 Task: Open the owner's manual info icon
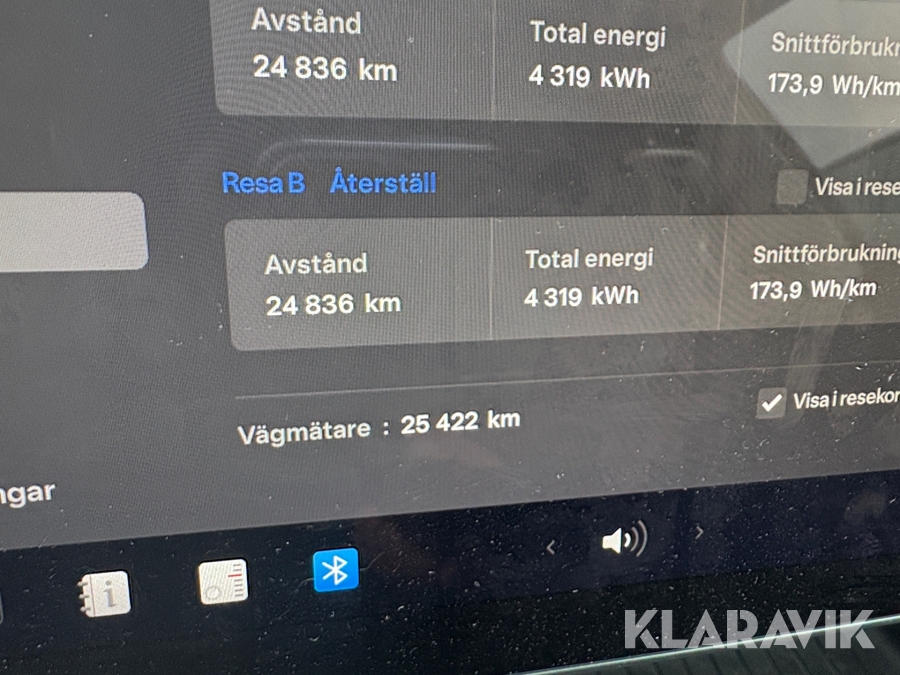(x=104, y=594)
